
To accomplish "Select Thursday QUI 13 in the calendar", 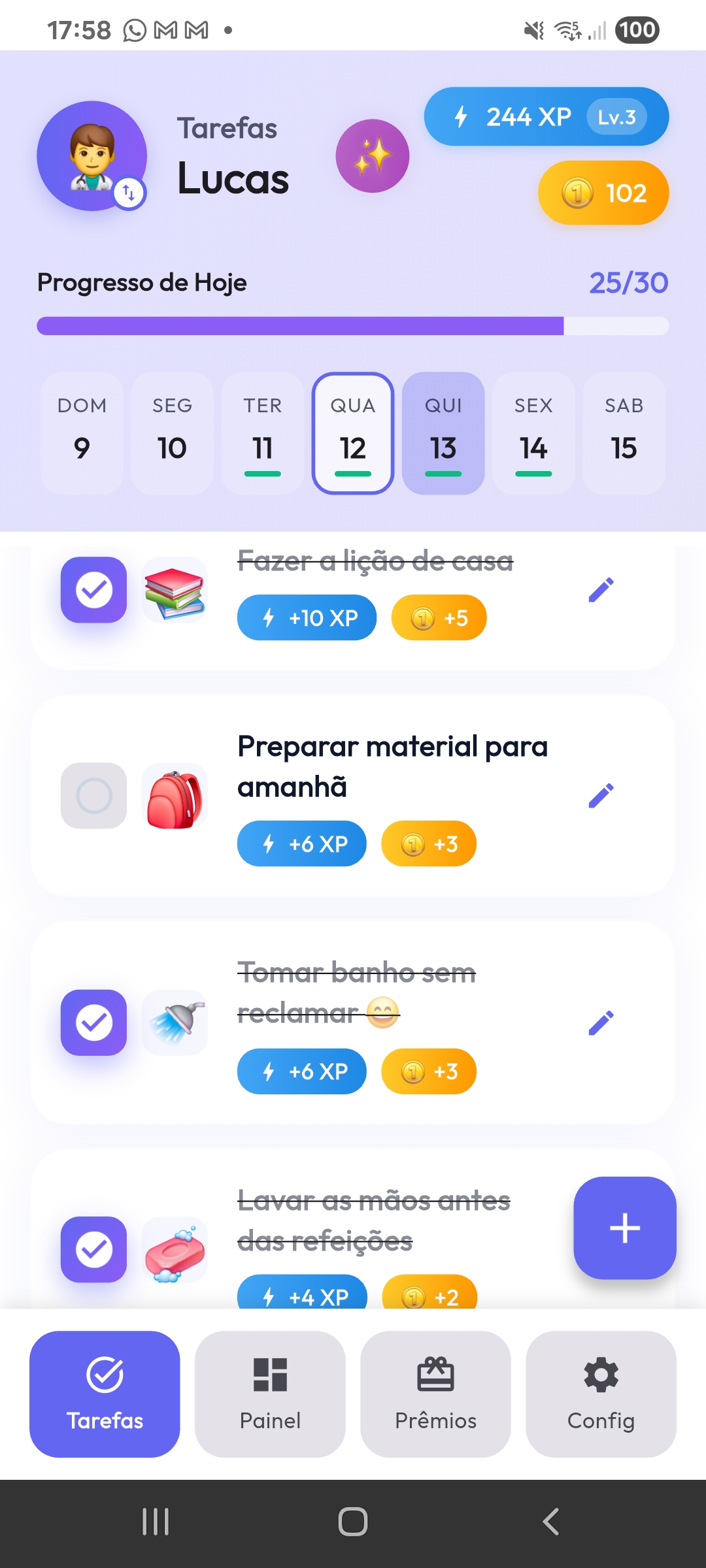I will tap(443, 433).
